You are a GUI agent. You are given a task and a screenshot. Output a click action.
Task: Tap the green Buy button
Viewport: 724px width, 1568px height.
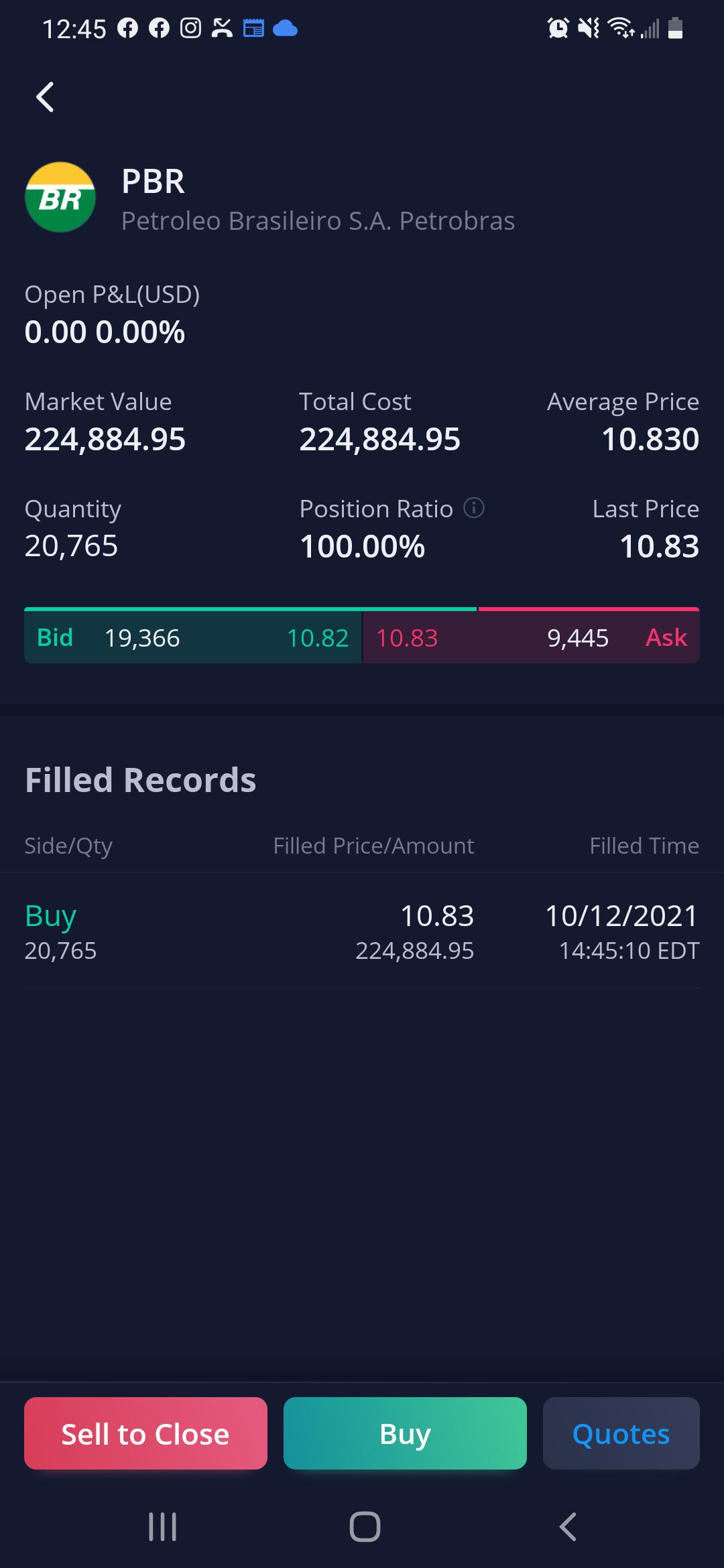click(x=404, y=1433)
